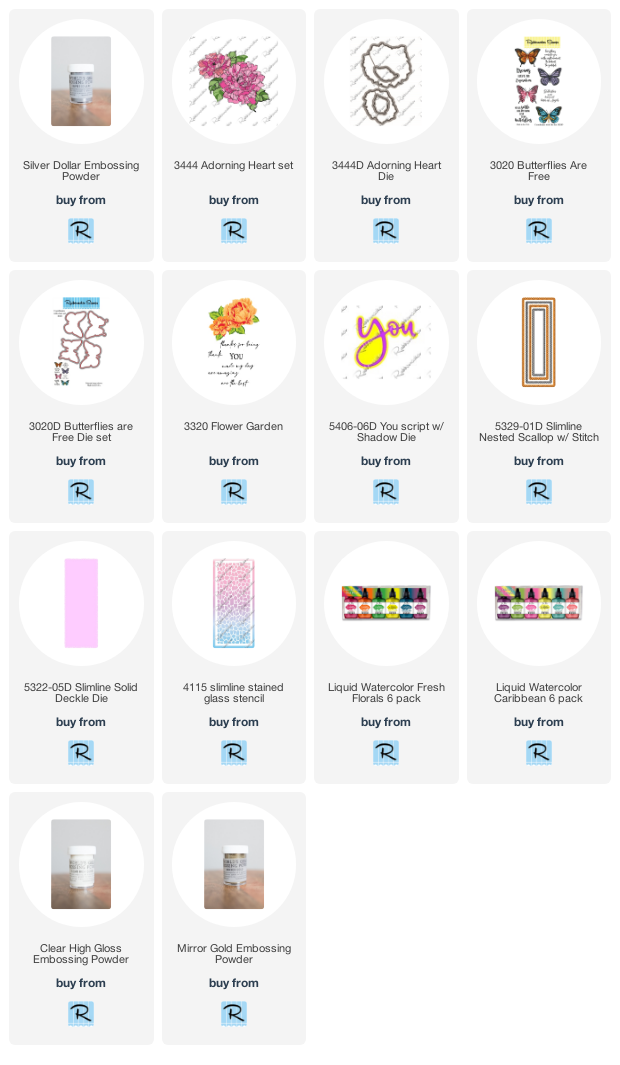Open the Mirror Gold Embossing Powder product
This screenshot has height=1065, width=620.
(x=234, y=954)
